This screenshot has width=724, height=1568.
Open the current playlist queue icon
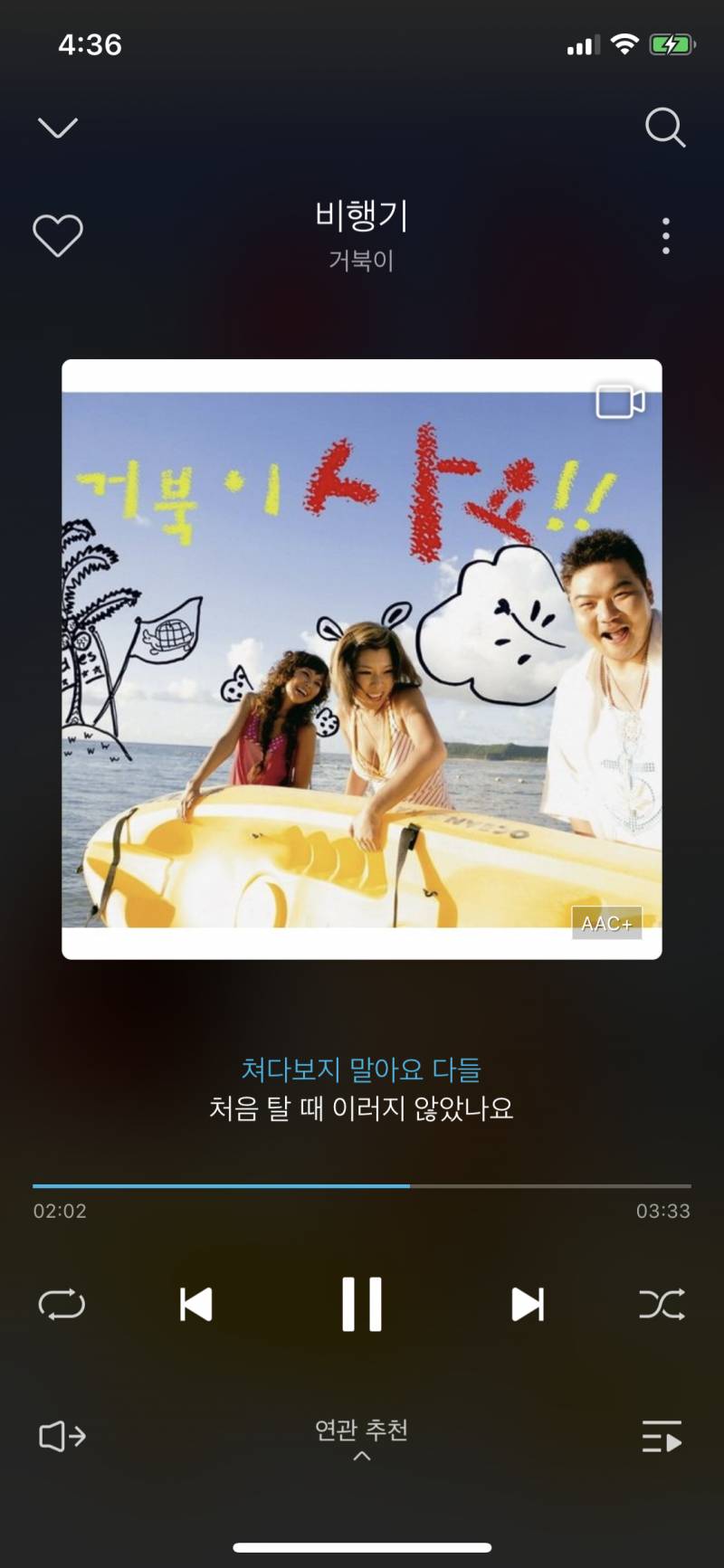[663, 1434]
